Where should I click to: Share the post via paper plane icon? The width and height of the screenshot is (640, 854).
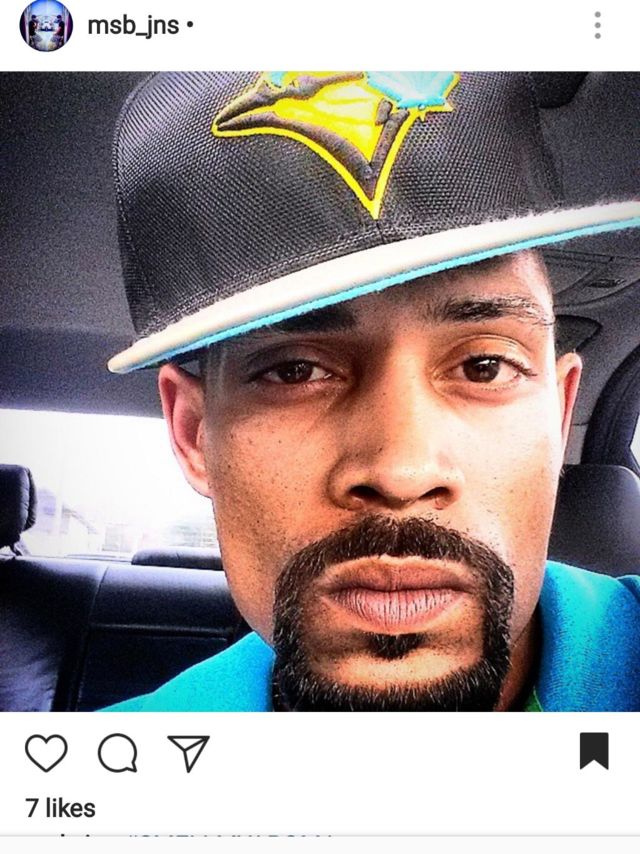tap(188, 753)
